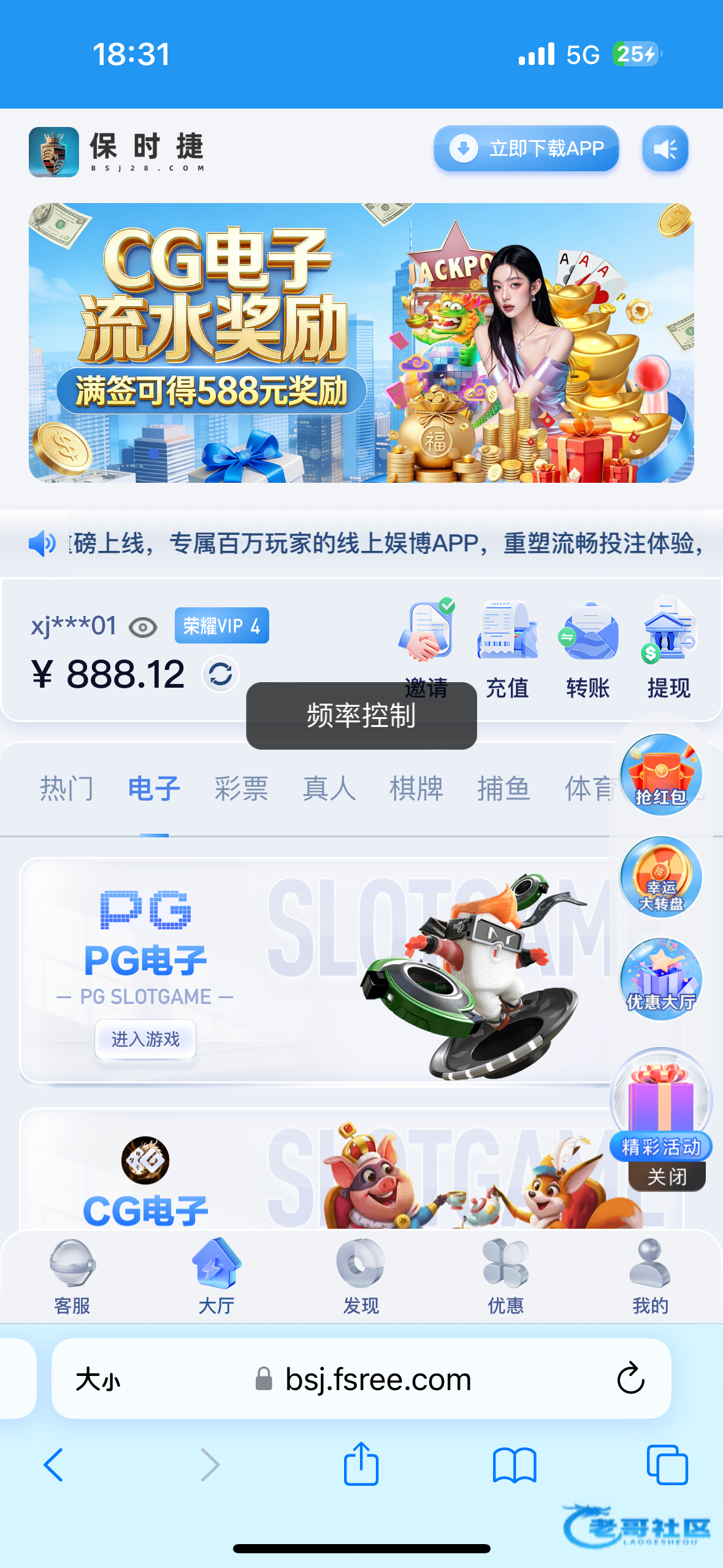Open the CG电子流水奖励 banner
The height and width of the screenshot is (1568, 723).
pyautogui.click(x=361, y=342)
